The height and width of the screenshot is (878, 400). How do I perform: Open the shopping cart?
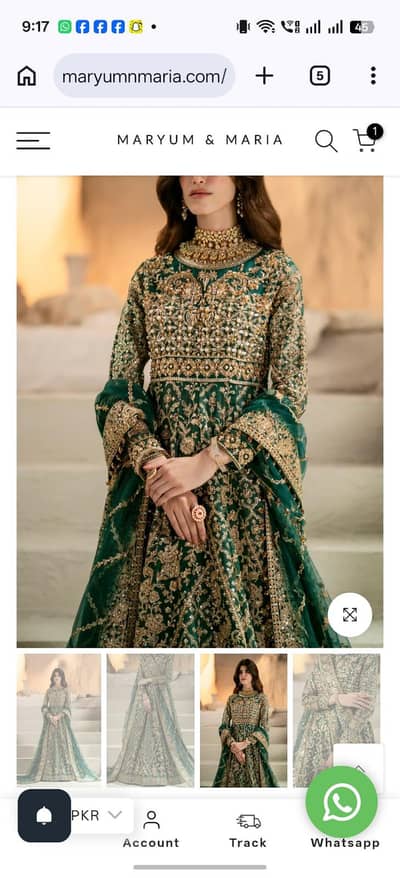coord(367,139)
